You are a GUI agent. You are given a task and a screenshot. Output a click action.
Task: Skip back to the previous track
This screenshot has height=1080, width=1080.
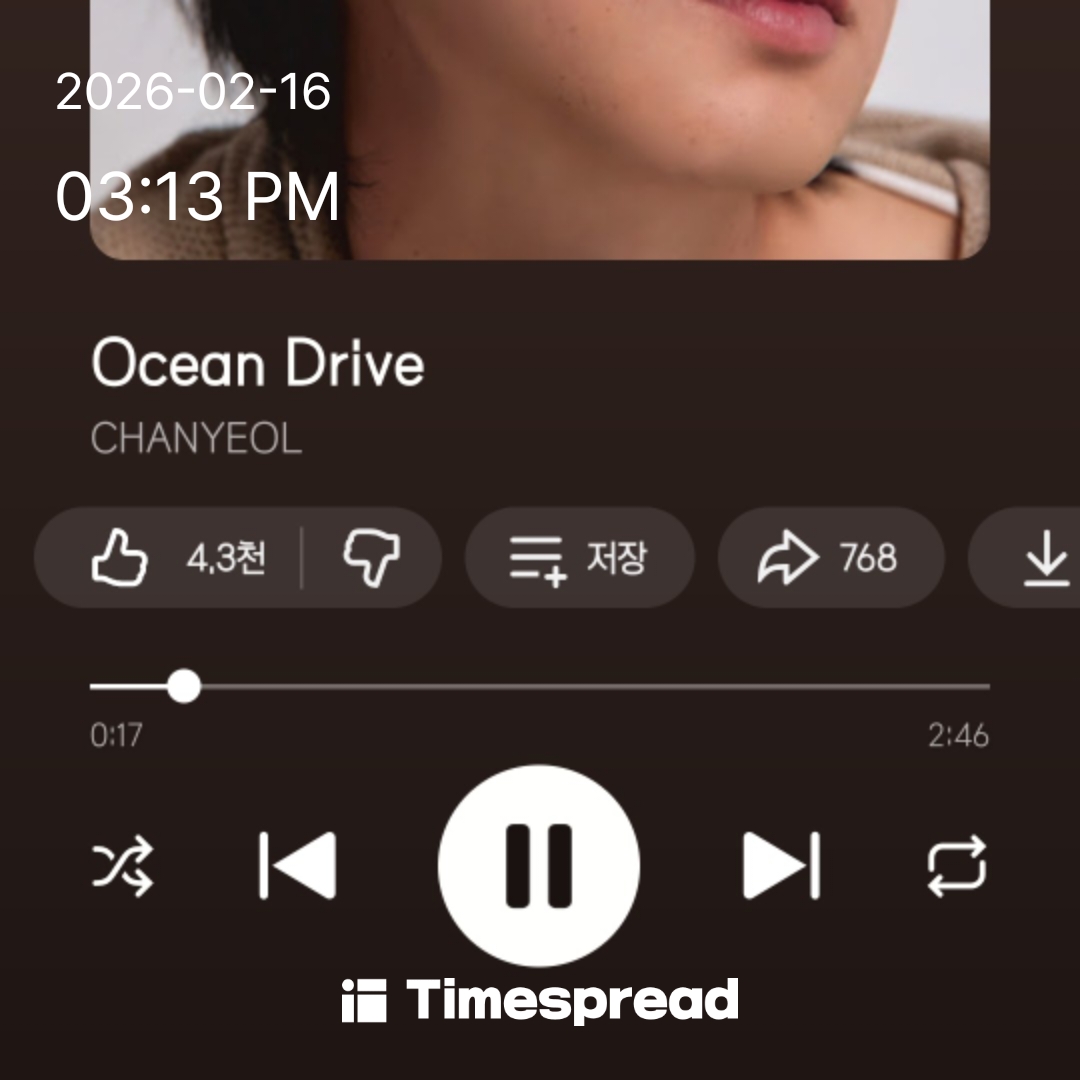[298, 865]
